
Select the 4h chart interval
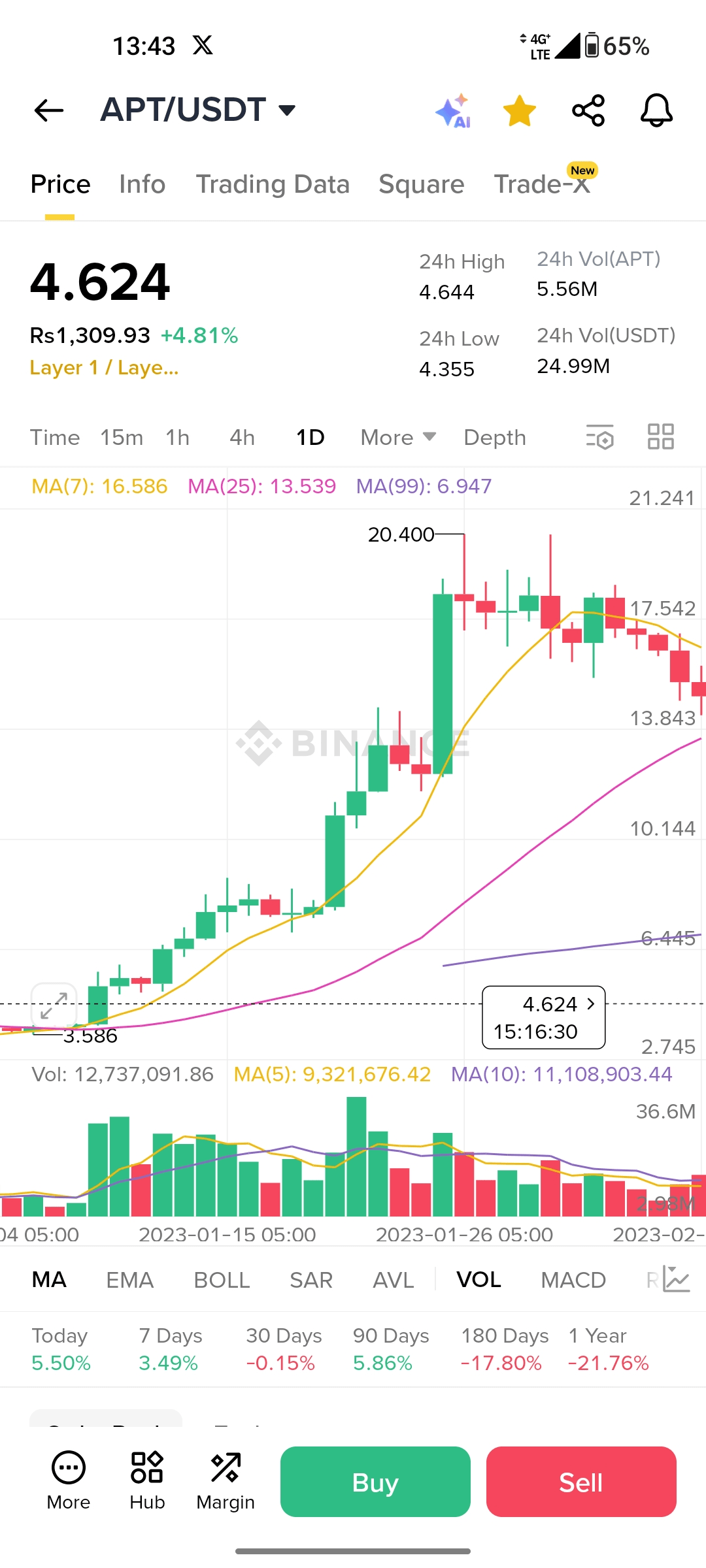(242, 438)
